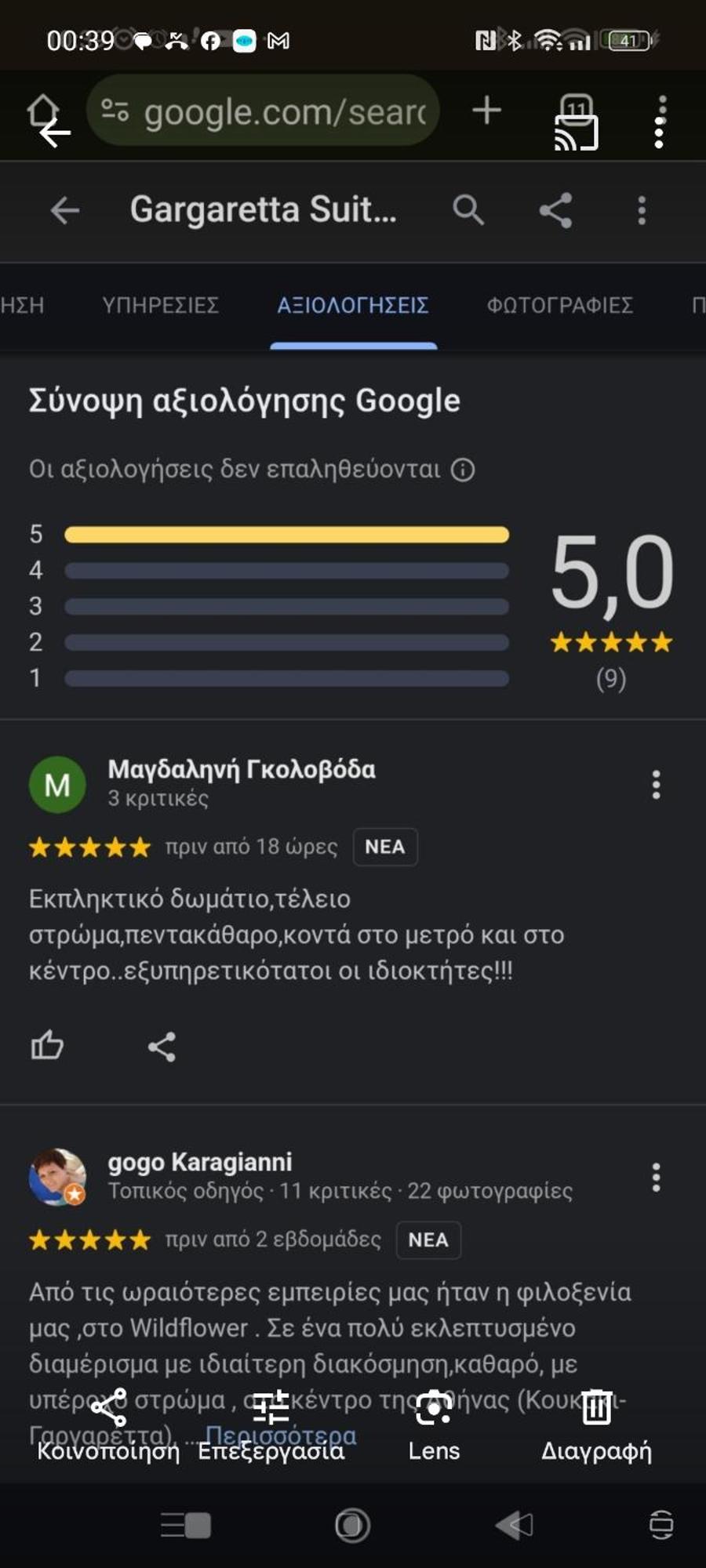This screenshot has width=706, height=1568.
Task: Expand gogo Karagianni's review with Περισσότερα
Action: coord(280,1437)
